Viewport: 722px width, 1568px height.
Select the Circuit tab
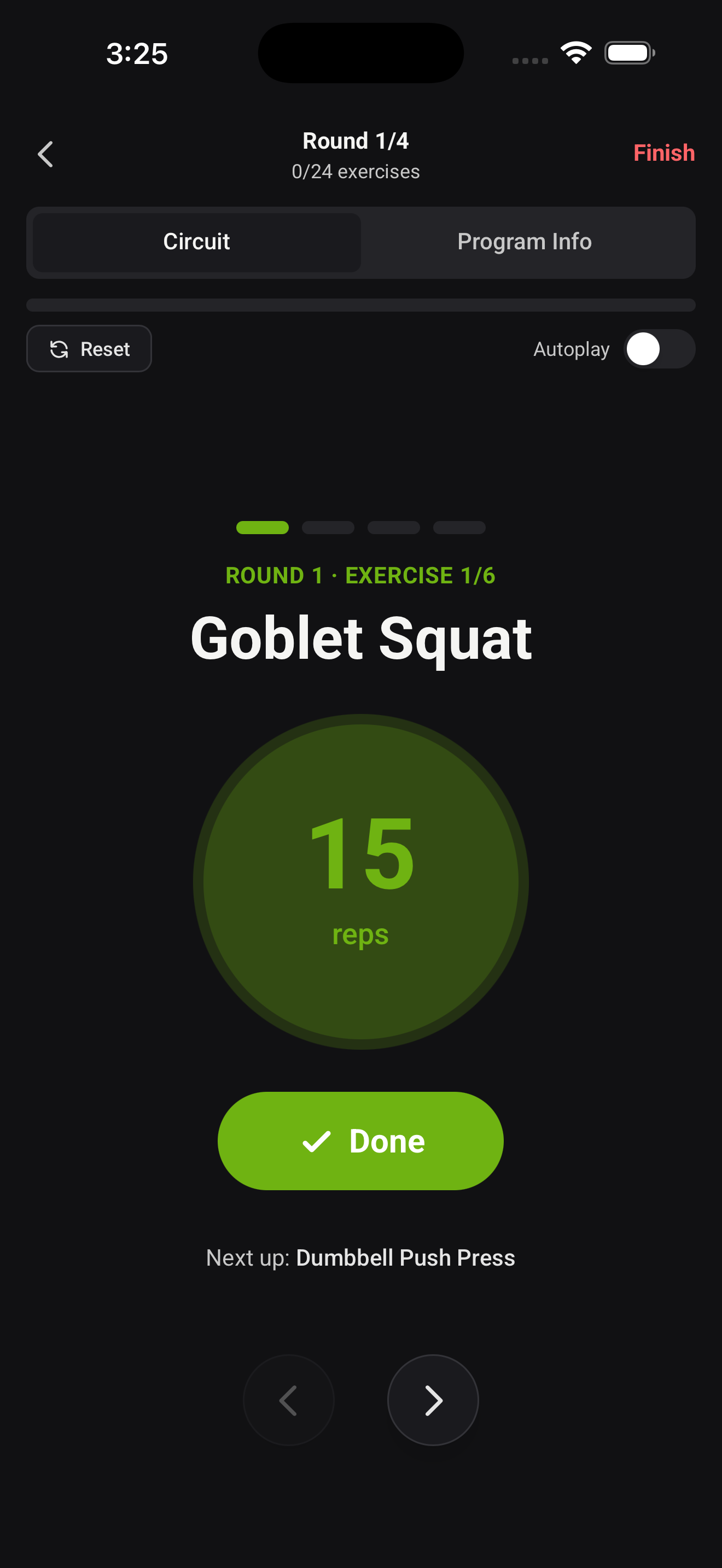[196, 242]
